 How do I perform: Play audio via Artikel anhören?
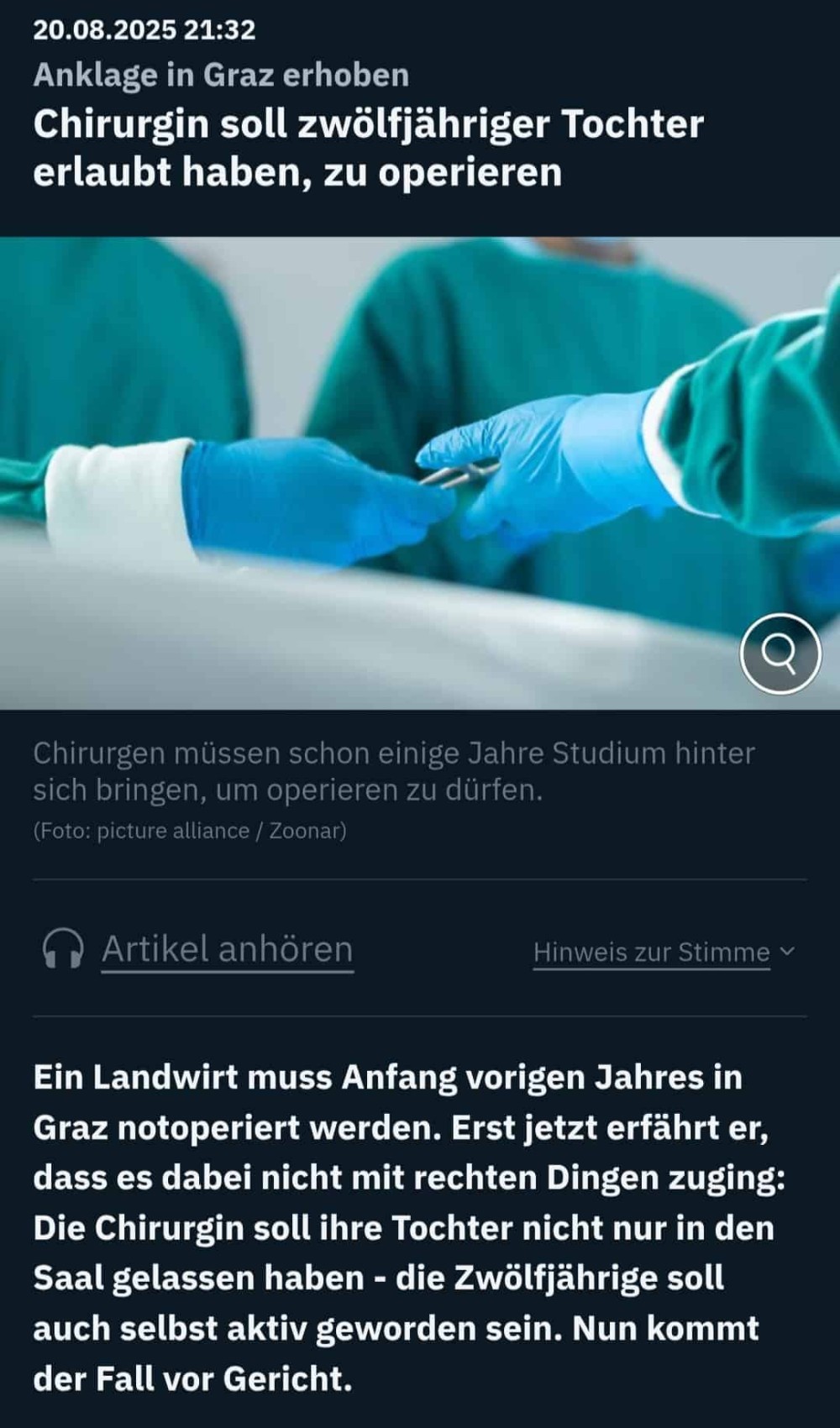(198, 949)
